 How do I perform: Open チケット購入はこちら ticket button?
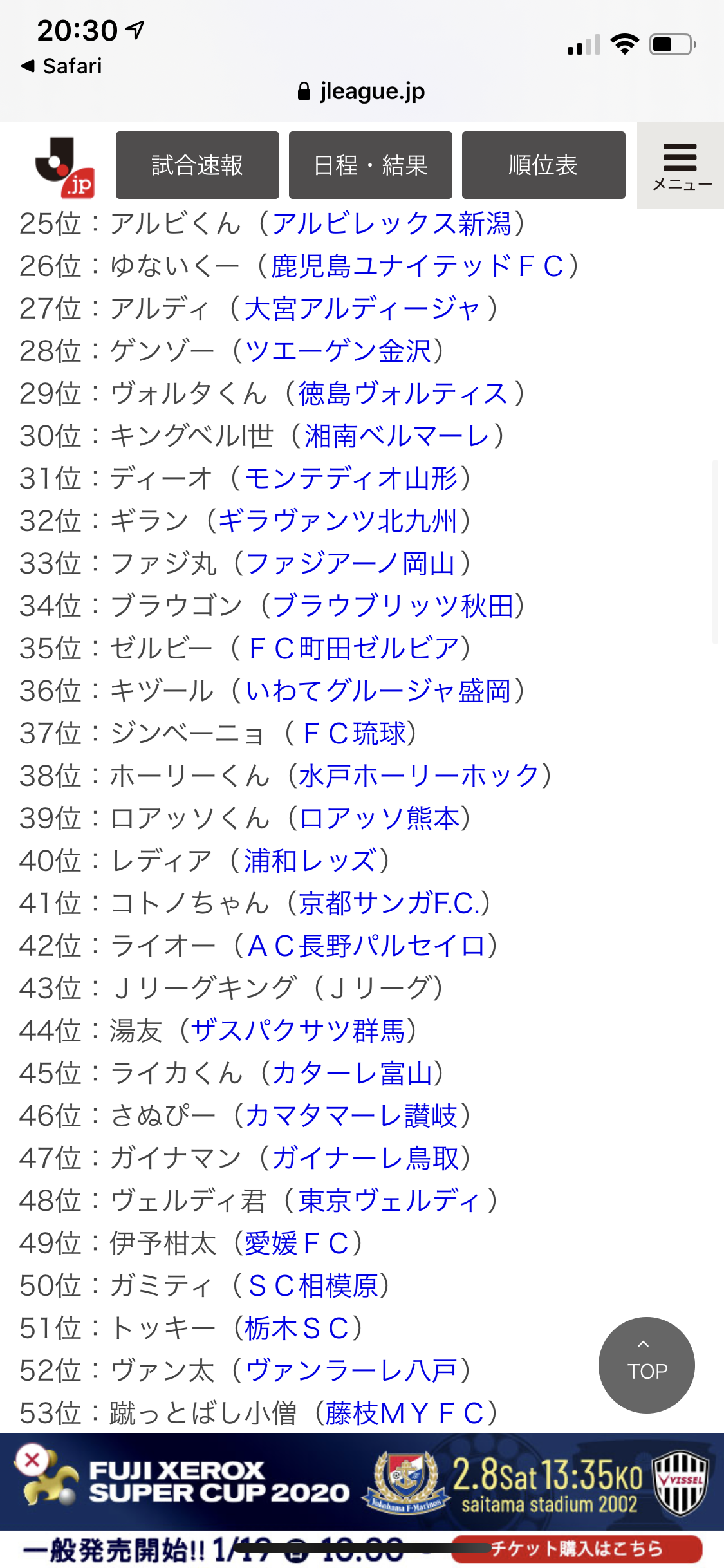coord(576,1548)
